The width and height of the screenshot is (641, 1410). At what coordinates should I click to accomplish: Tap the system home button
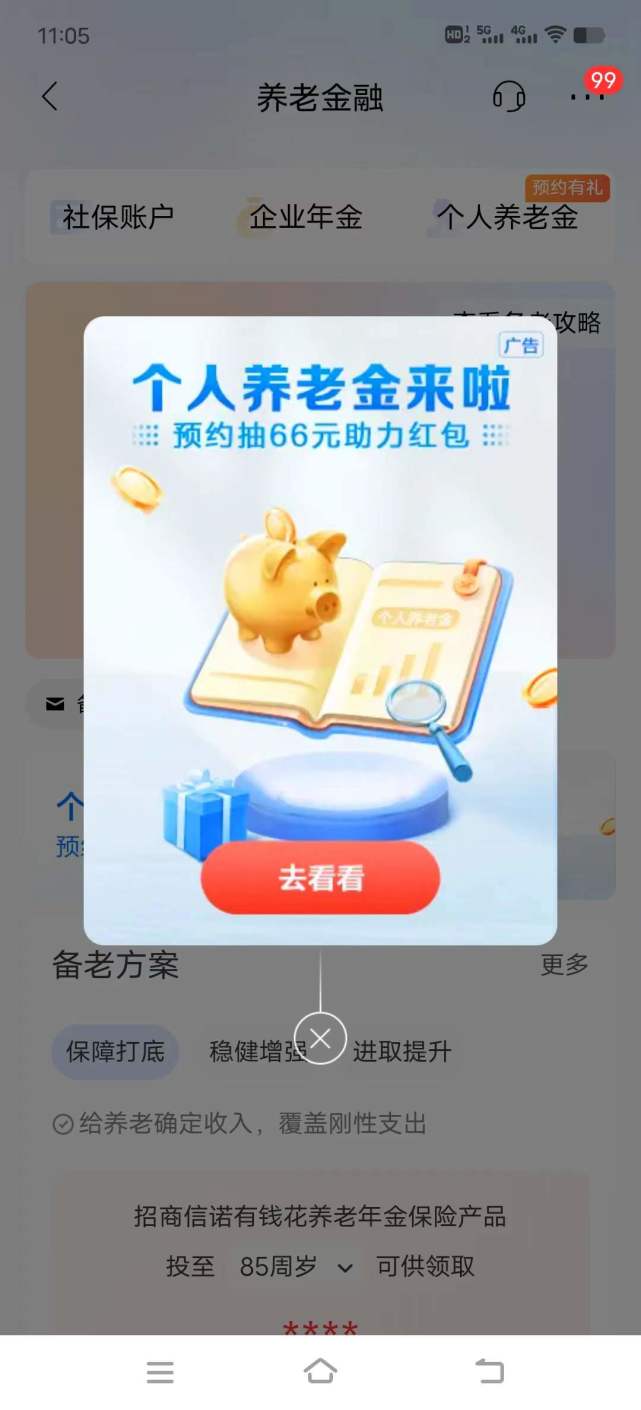pos(320,1372)
